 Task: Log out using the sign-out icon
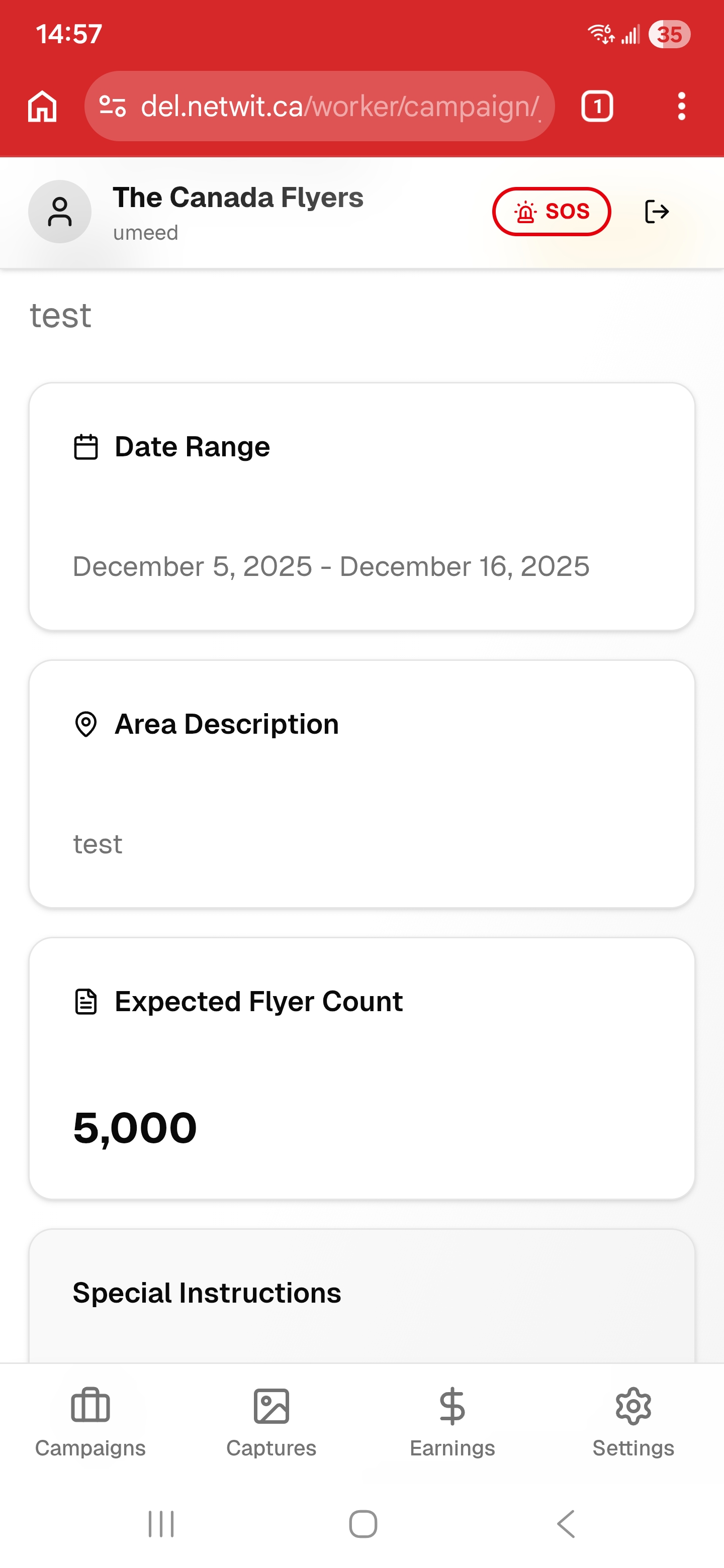point(657,211)
